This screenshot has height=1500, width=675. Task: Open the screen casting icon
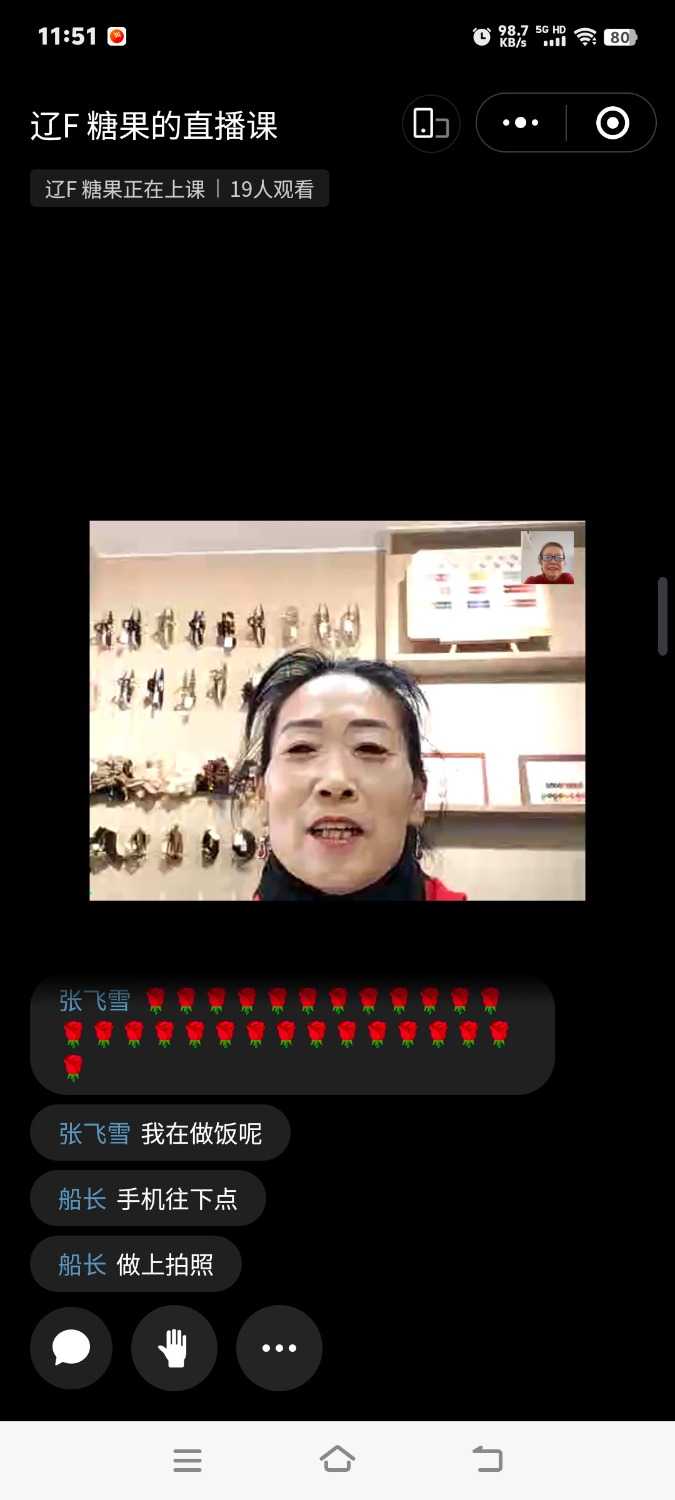tap(431, 124)
